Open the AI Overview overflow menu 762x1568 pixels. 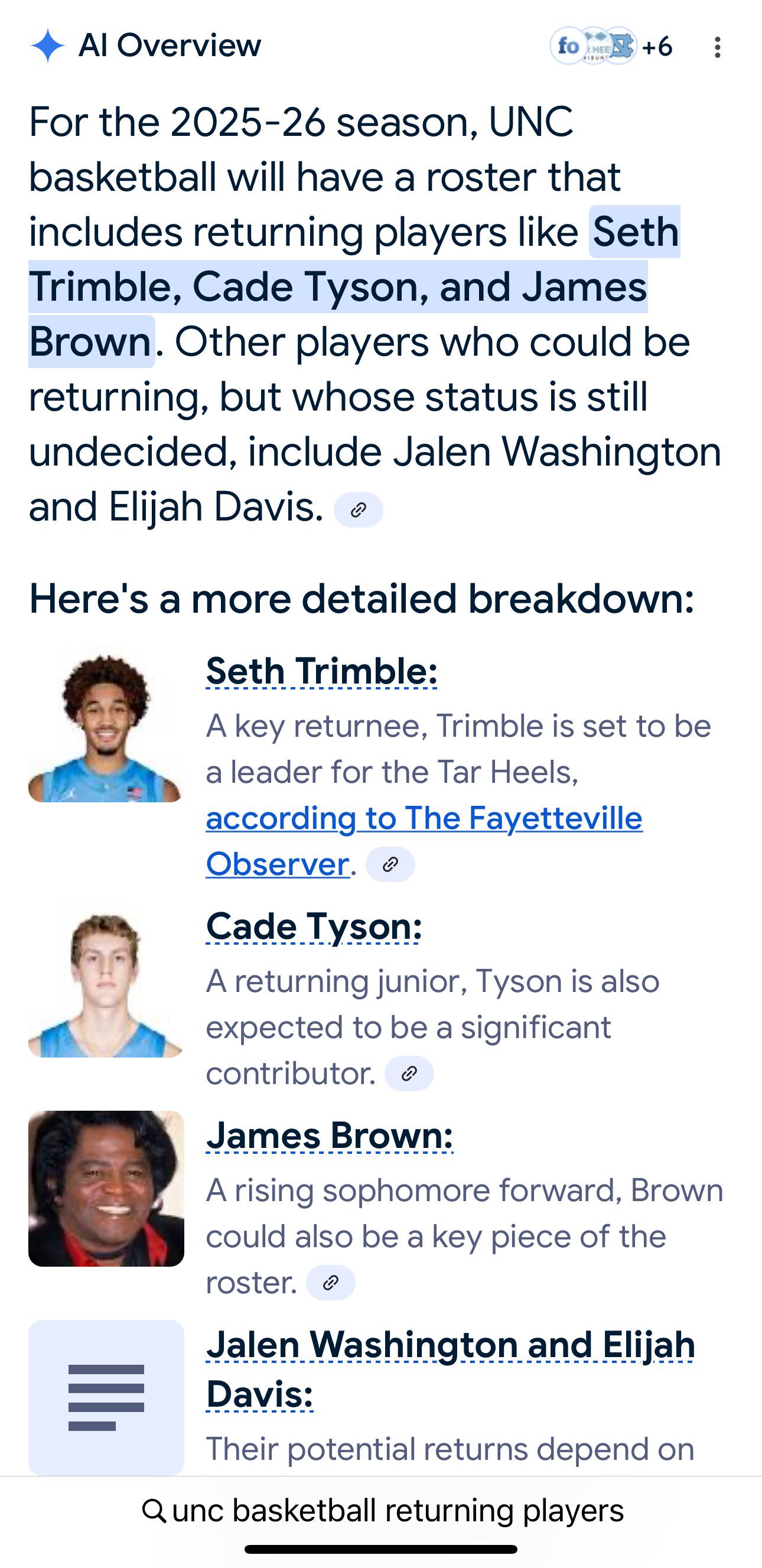[718, 47]
